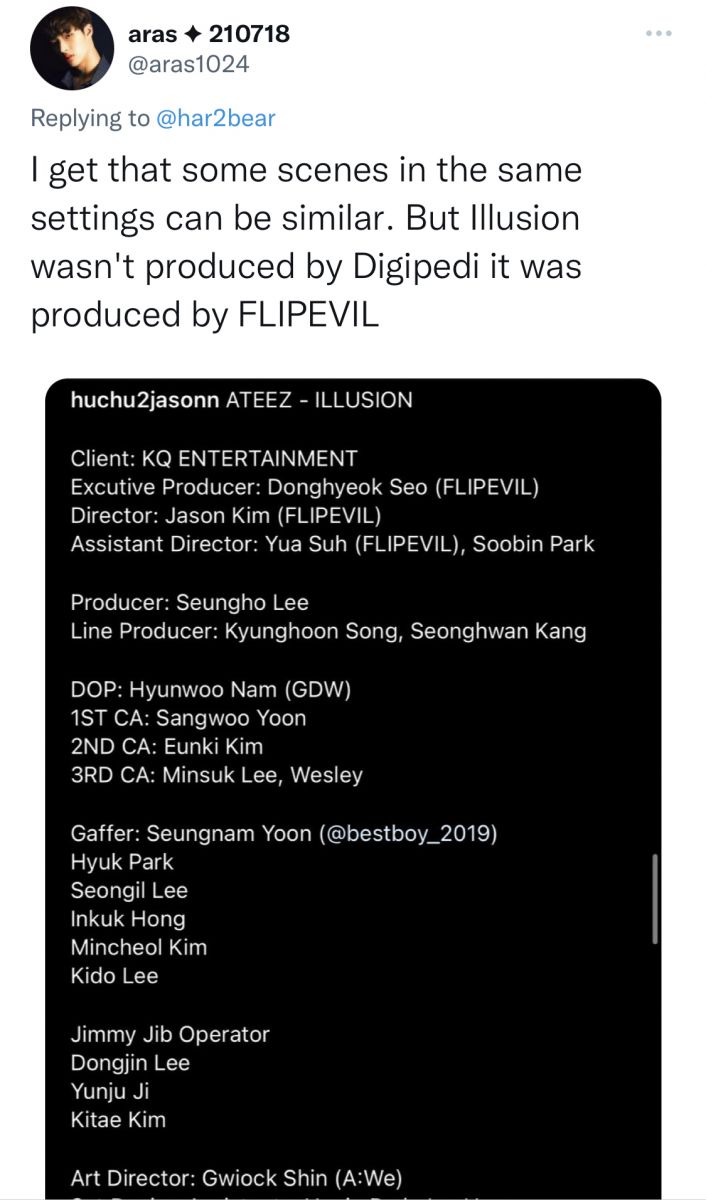
Task: Open aras profile picture
Action: tap(71, 50)
